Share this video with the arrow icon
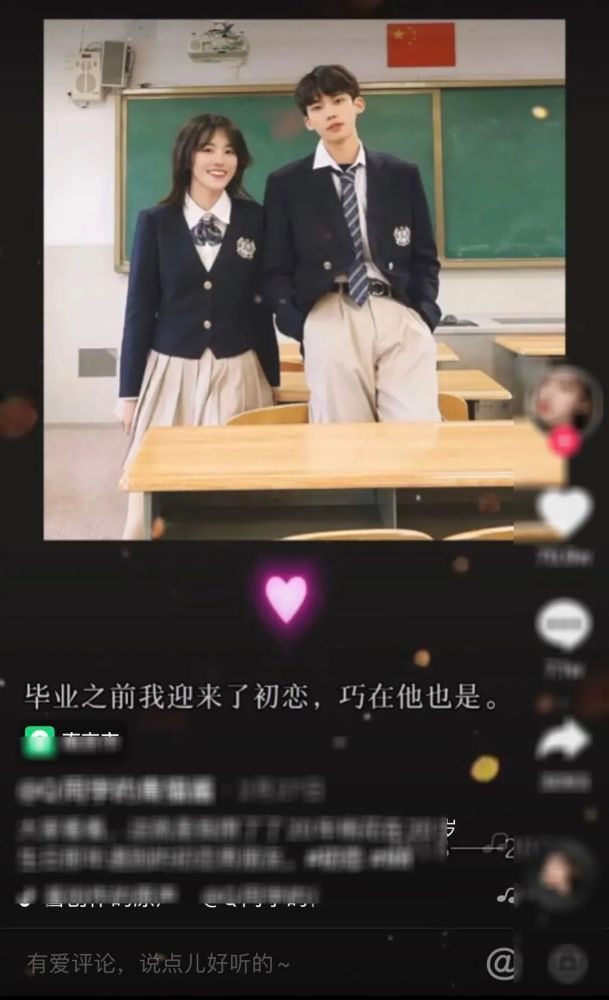This screenshot has width=609, height=1000. [564, 740]
